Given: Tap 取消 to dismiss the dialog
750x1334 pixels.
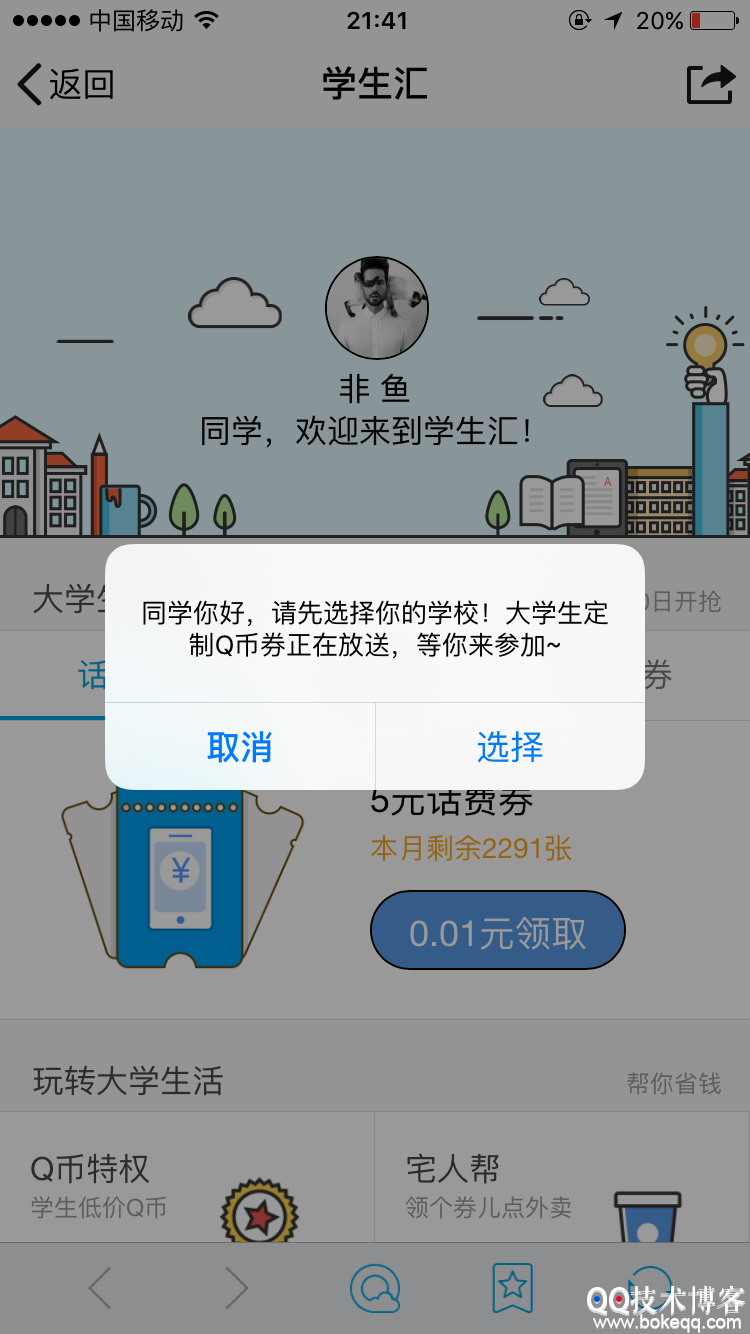Looking at the screenshot, I should click(239, 747).
